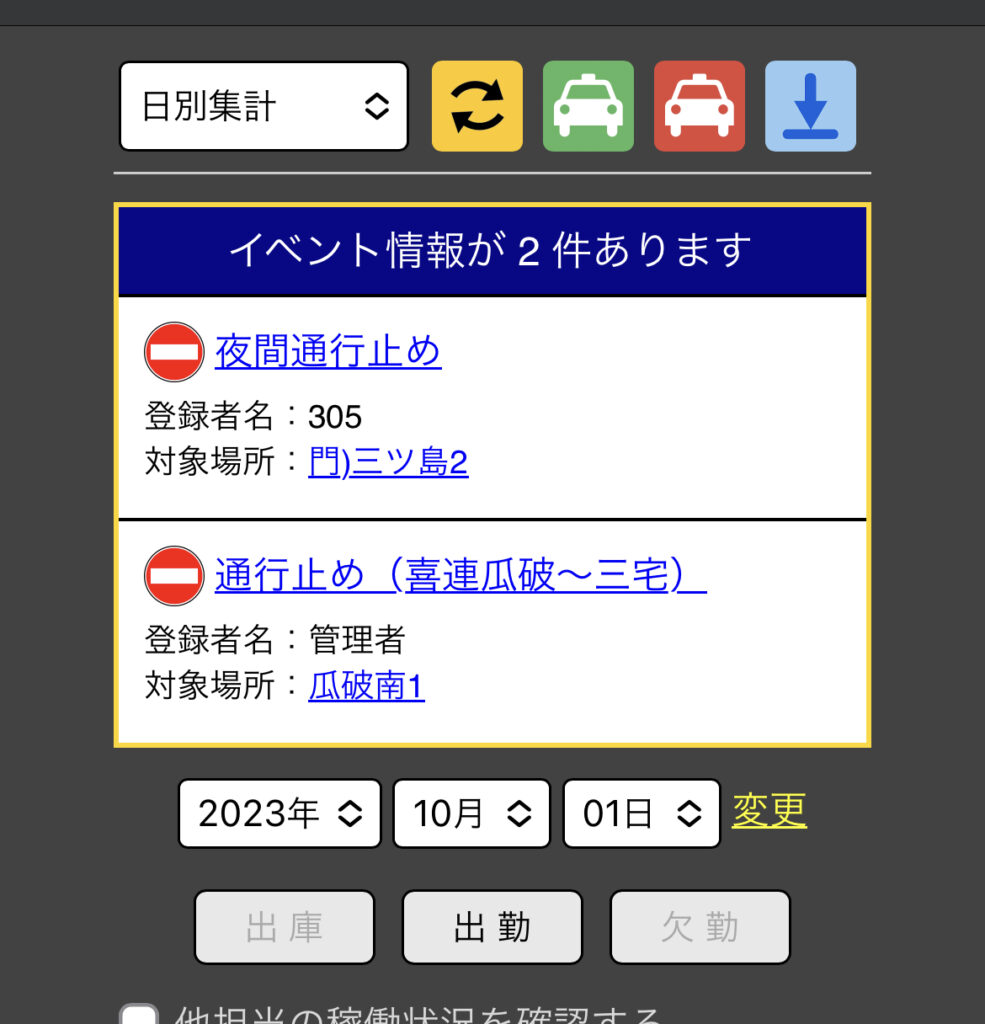Tap the 出勤 button

(x=492, y=927)
